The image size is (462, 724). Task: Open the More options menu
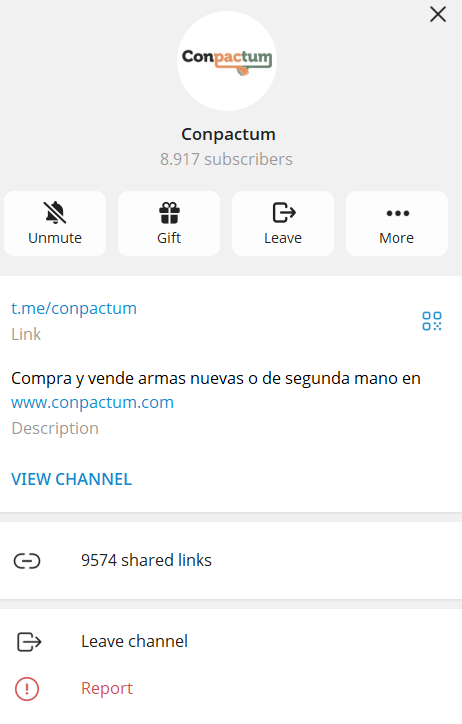(397, 223)
